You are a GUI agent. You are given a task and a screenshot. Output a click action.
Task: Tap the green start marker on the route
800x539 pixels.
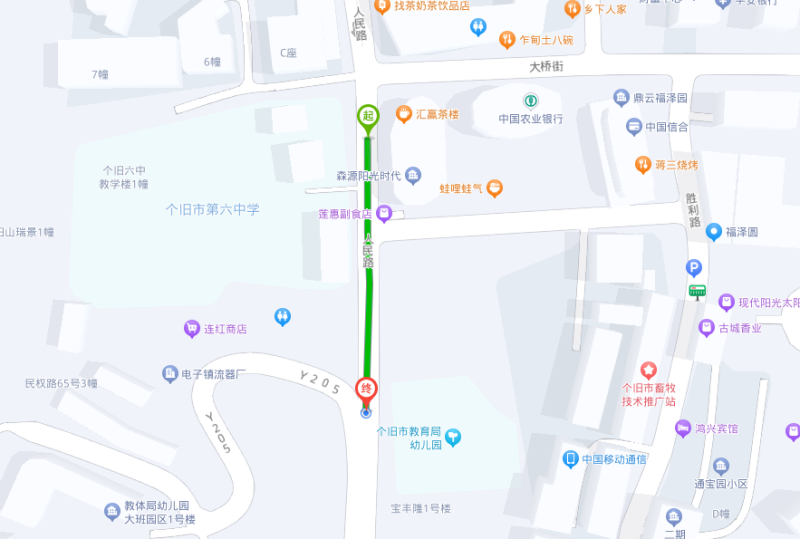[x=368, y=116]
